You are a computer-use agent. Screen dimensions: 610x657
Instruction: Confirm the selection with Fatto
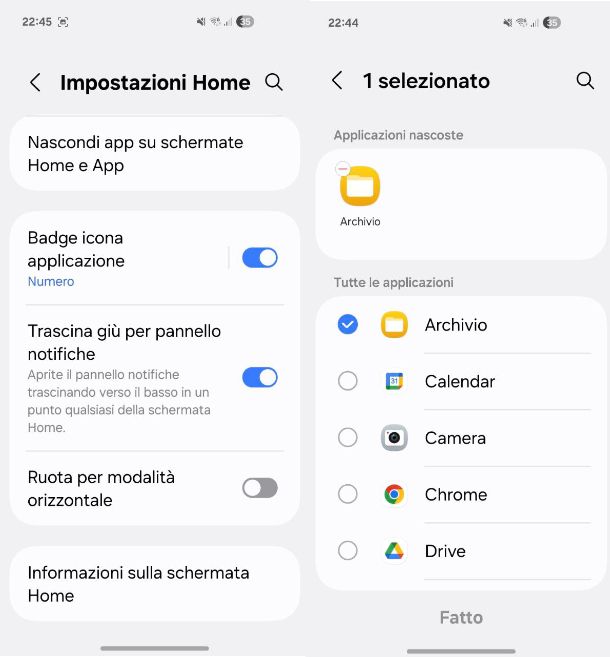461,618
